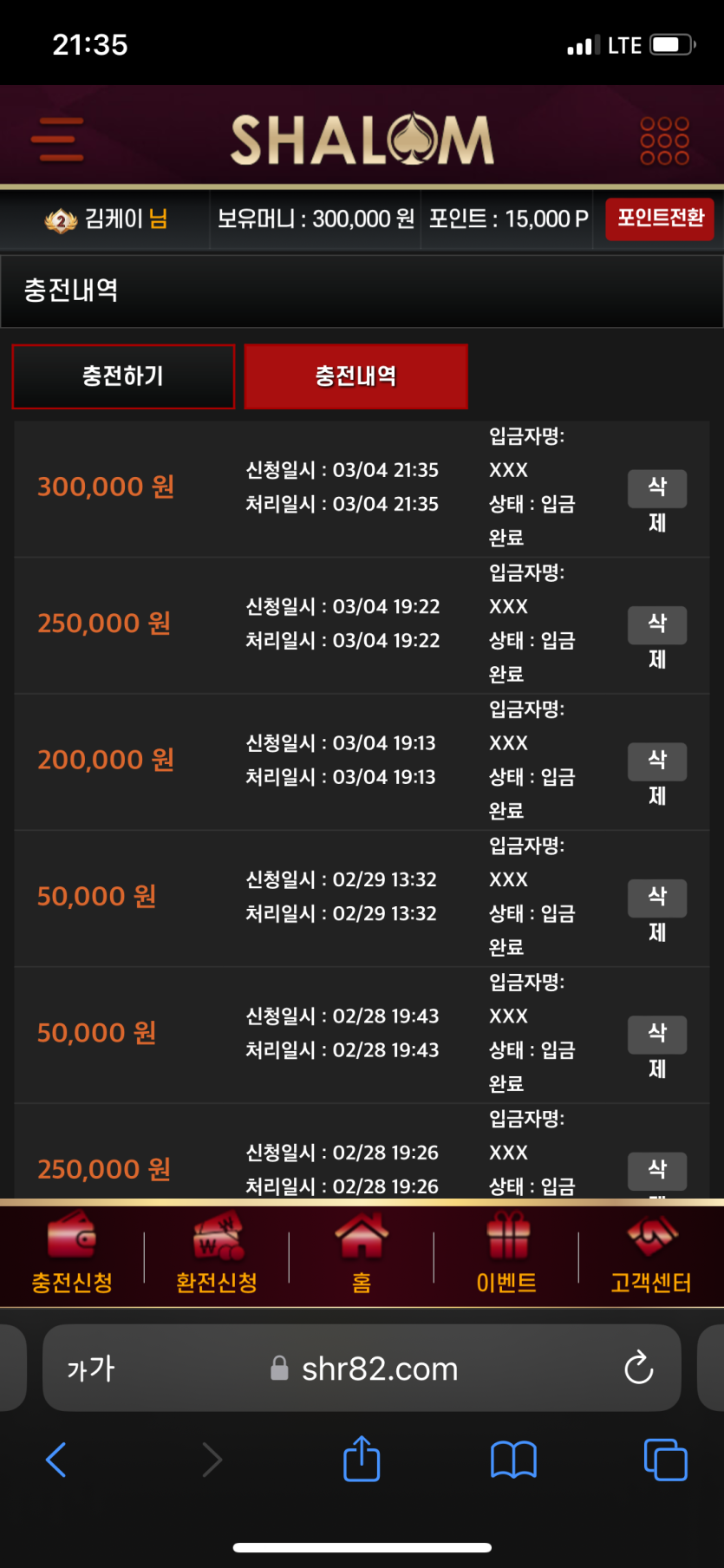Screen dimensions: 724x1568
Task: Go to 홈 in the bottom bar
Action: click(x=362, y=1254)
